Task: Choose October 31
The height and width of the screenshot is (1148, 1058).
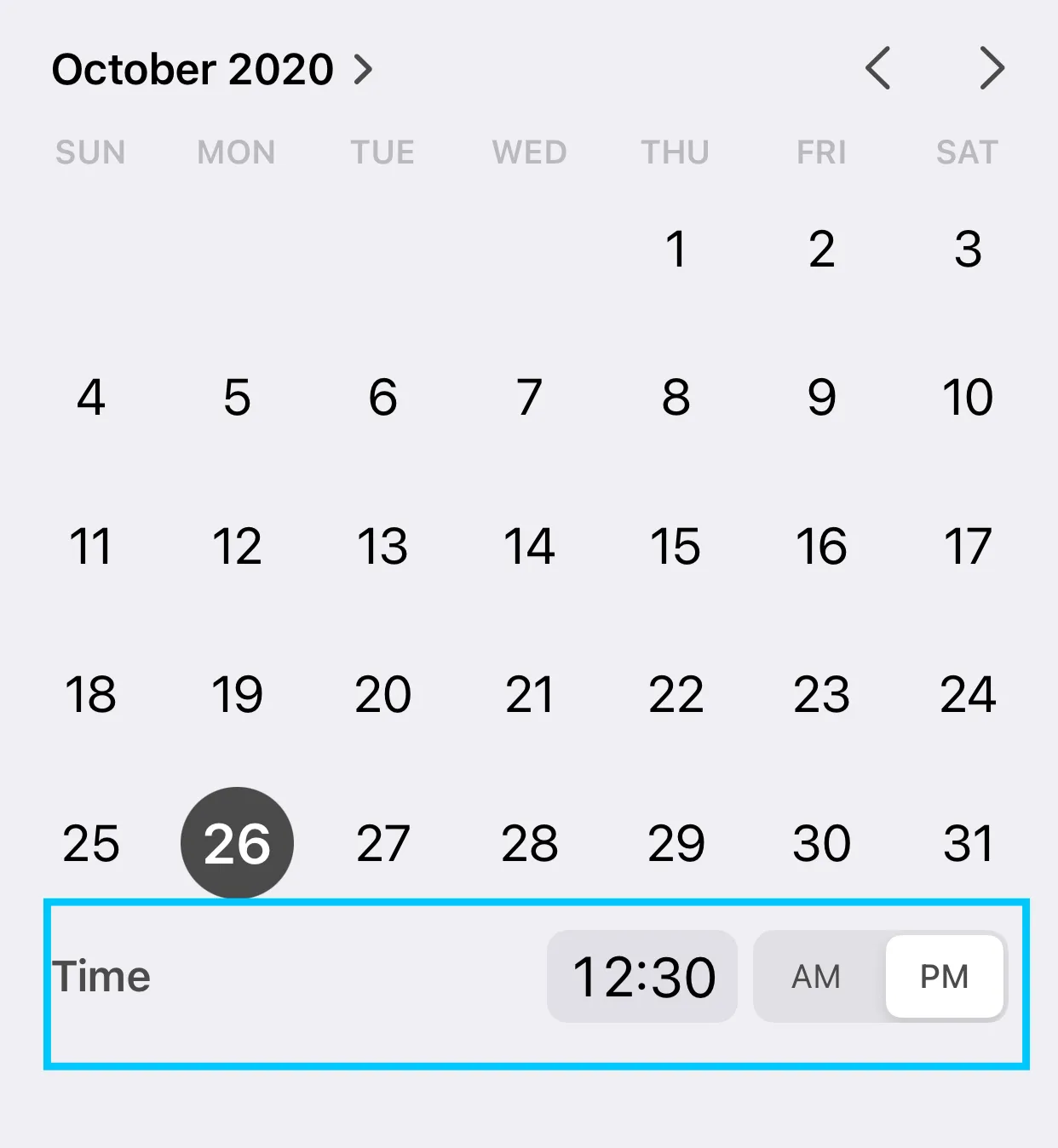Action: (x=968, y=843)
